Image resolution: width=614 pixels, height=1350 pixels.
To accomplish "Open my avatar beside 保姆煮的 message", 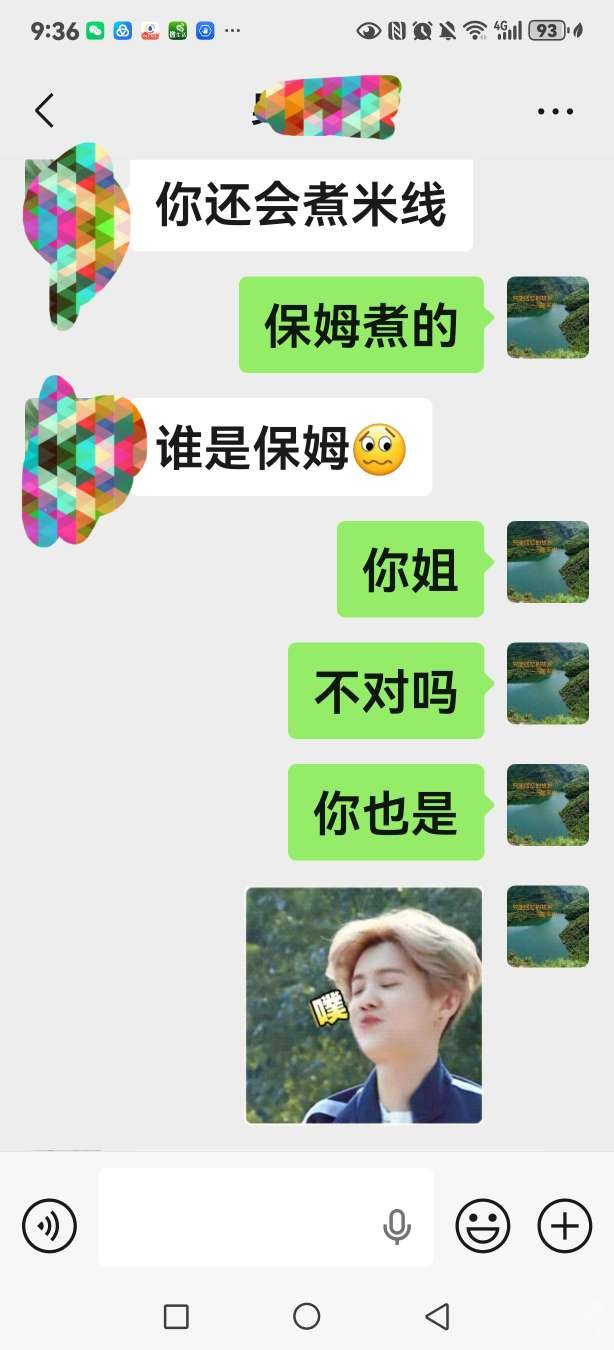I will click(547, 318).
